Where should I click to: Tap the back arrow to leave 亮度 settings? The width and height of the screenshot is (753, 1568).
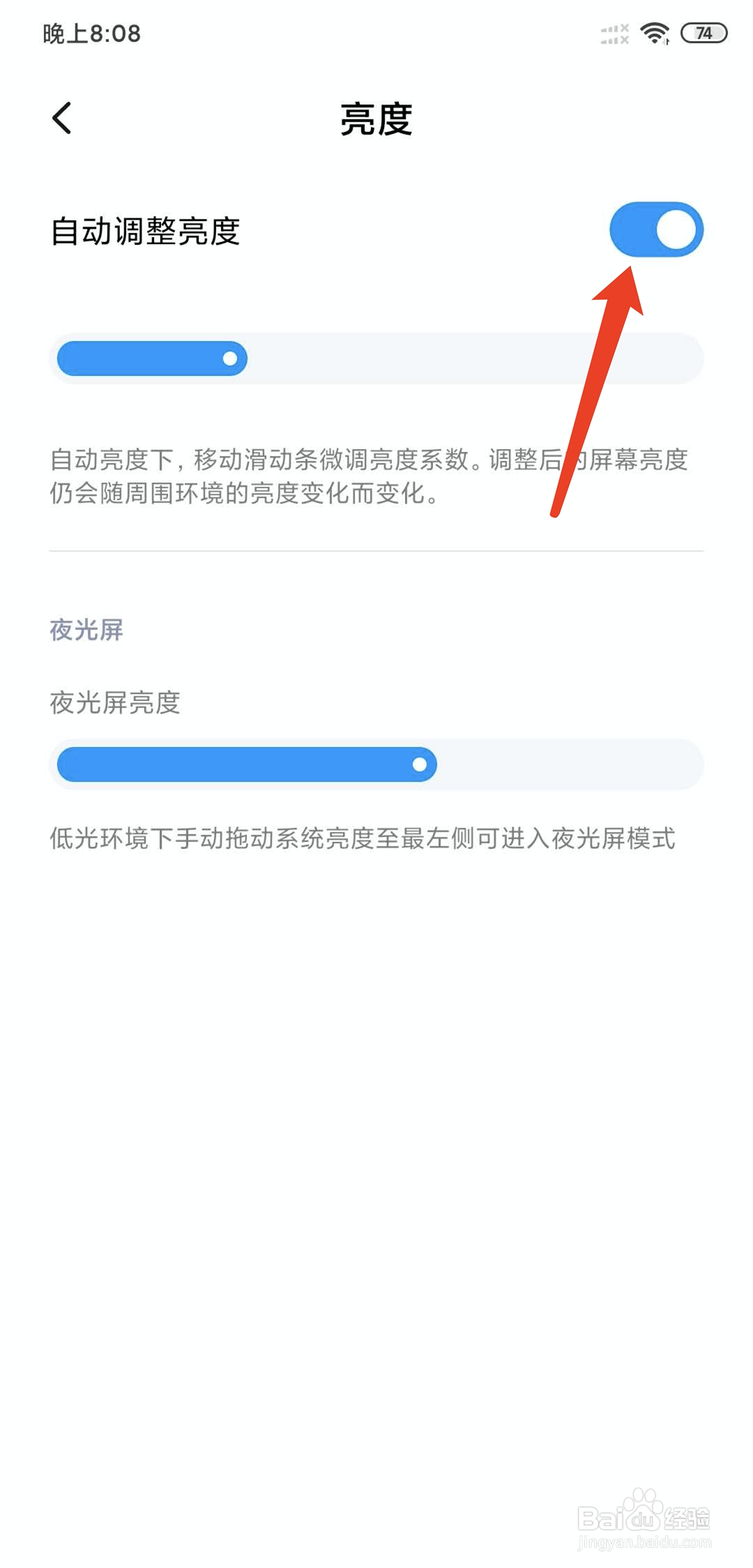point(63,117)
